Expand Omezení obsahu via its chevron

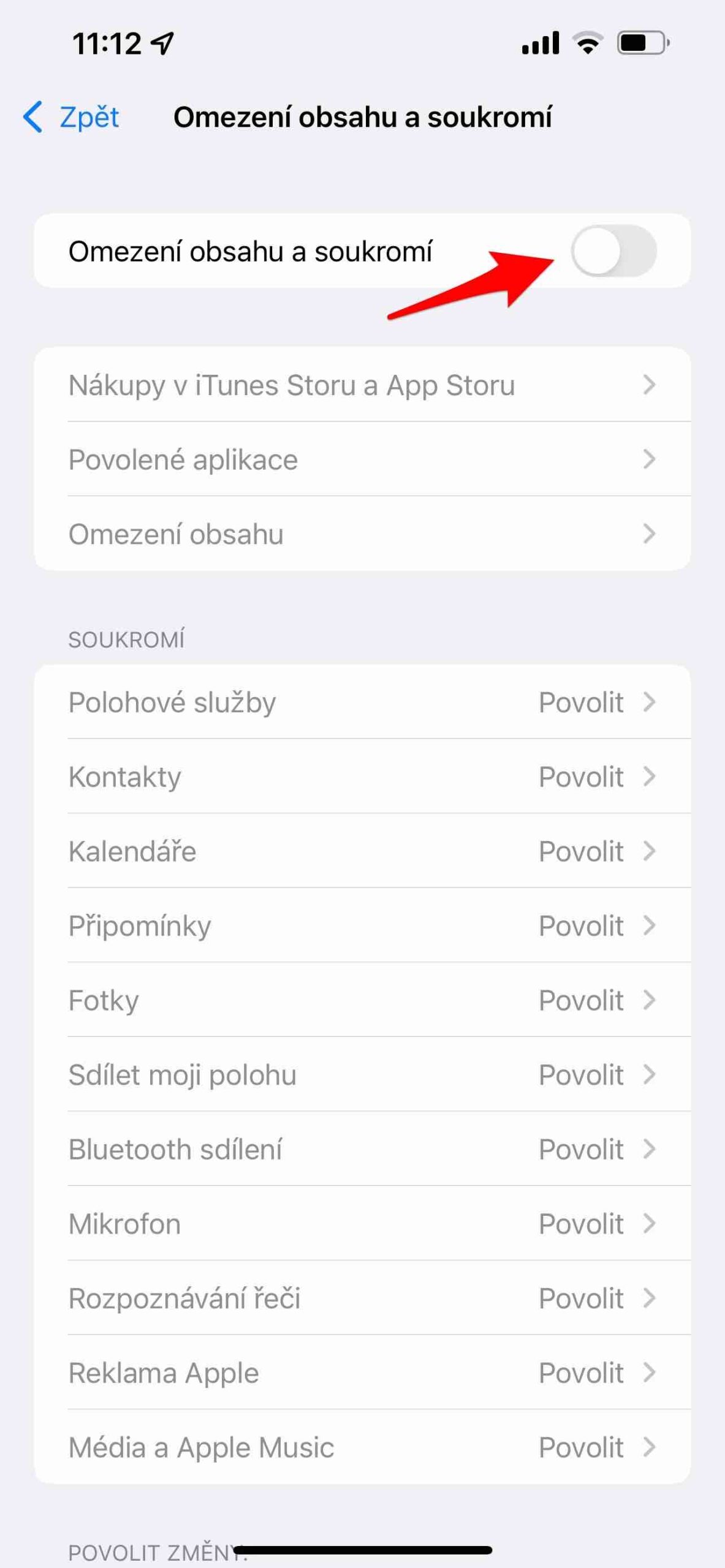point(651,533)
